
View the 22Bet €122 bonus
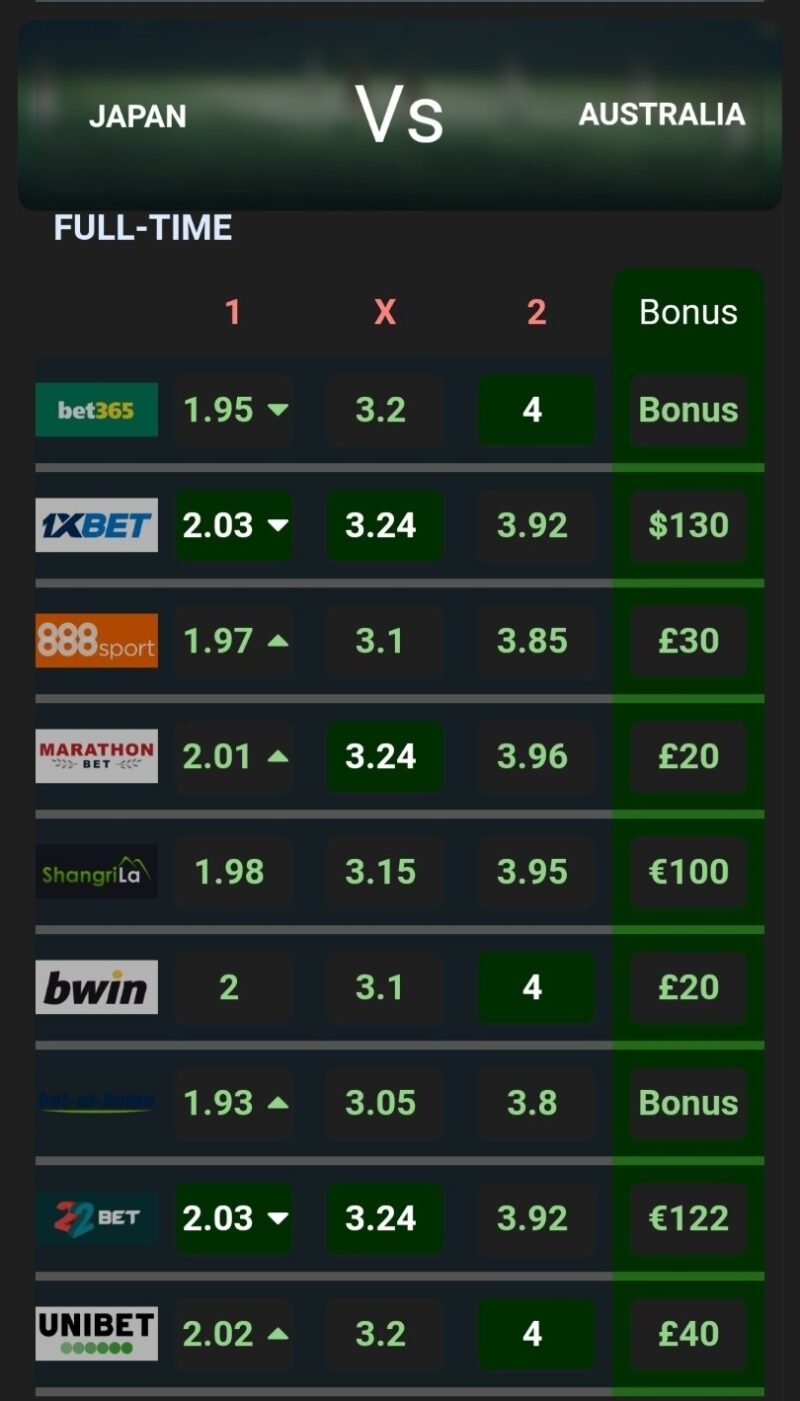point(688,1218)
